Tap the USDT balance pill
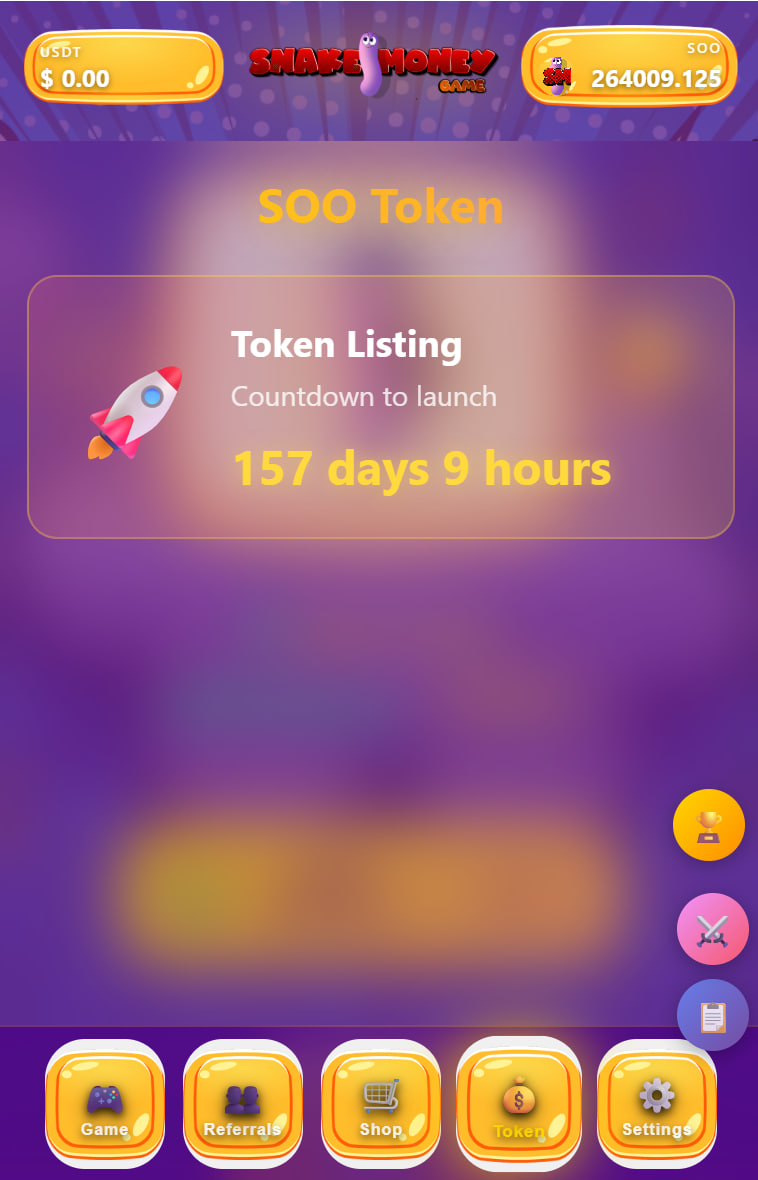Viewport: 758px width, 1180px height. click(124, 67)
